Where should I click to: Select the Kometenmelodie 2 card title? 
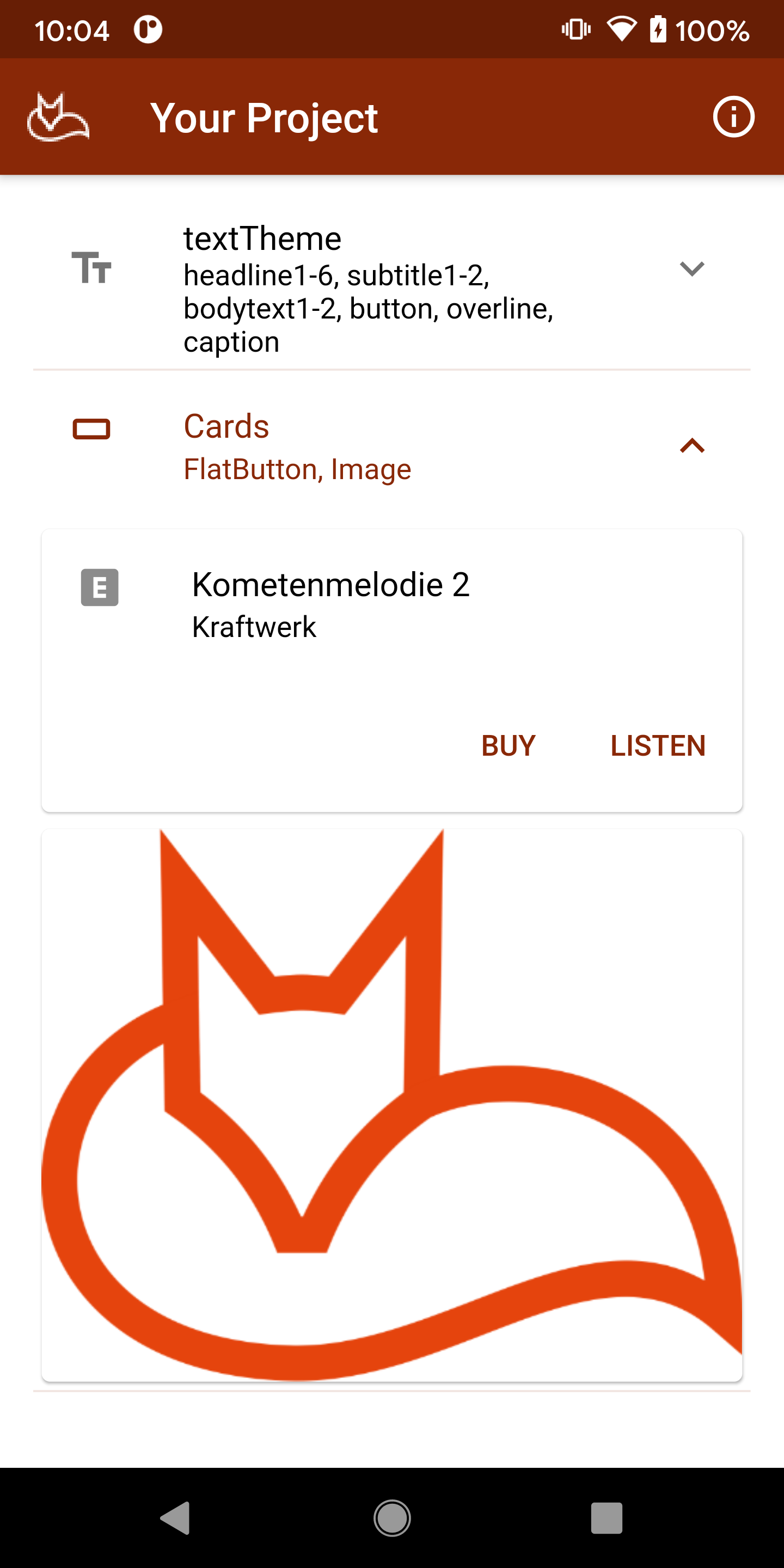click(x=332, y=584)
